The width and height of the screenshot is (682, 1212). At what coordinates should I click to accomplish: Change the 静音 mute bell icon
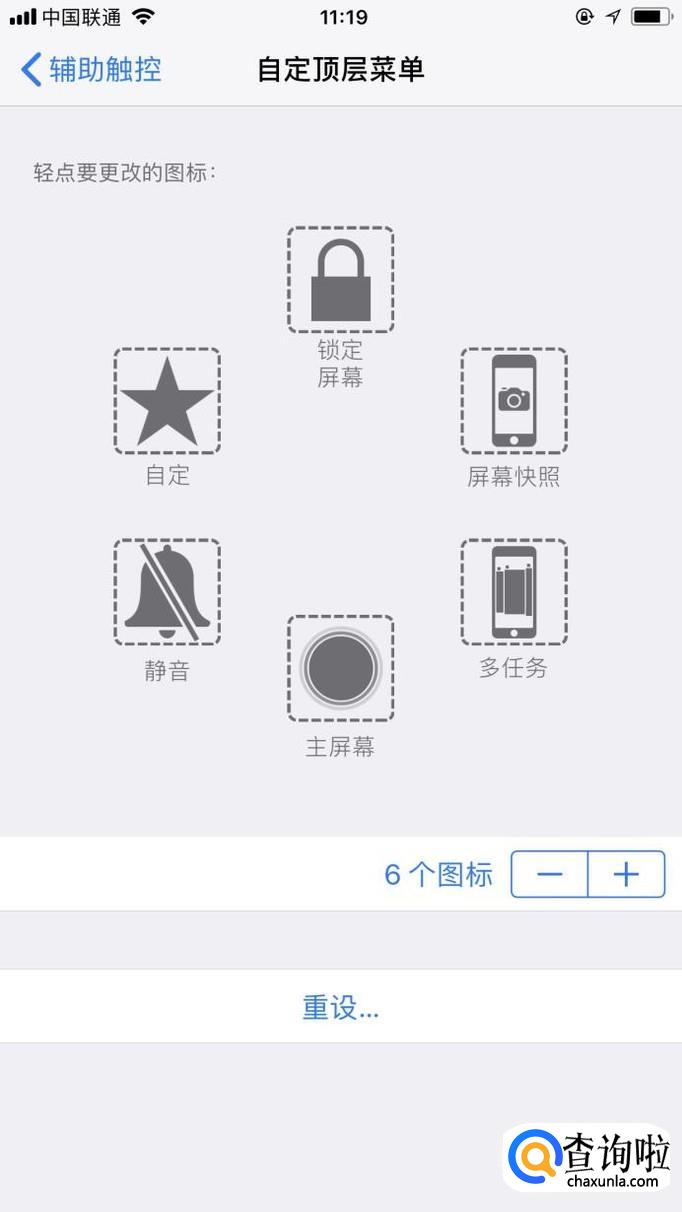coord(167,592)
